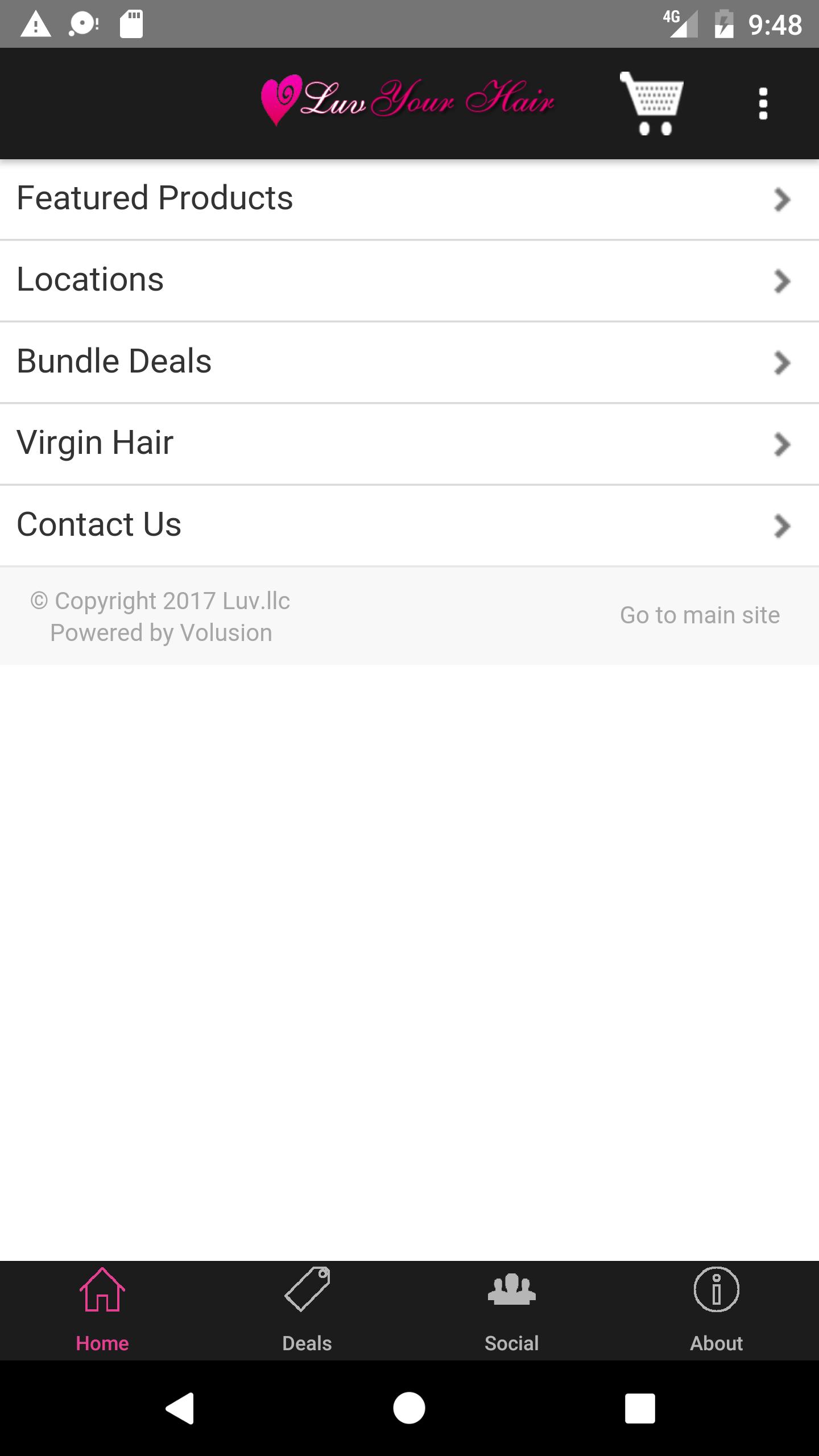Viewport: 819px width, 1456px height.
Task: Open the recent apps view
Action: [640, 1408]
